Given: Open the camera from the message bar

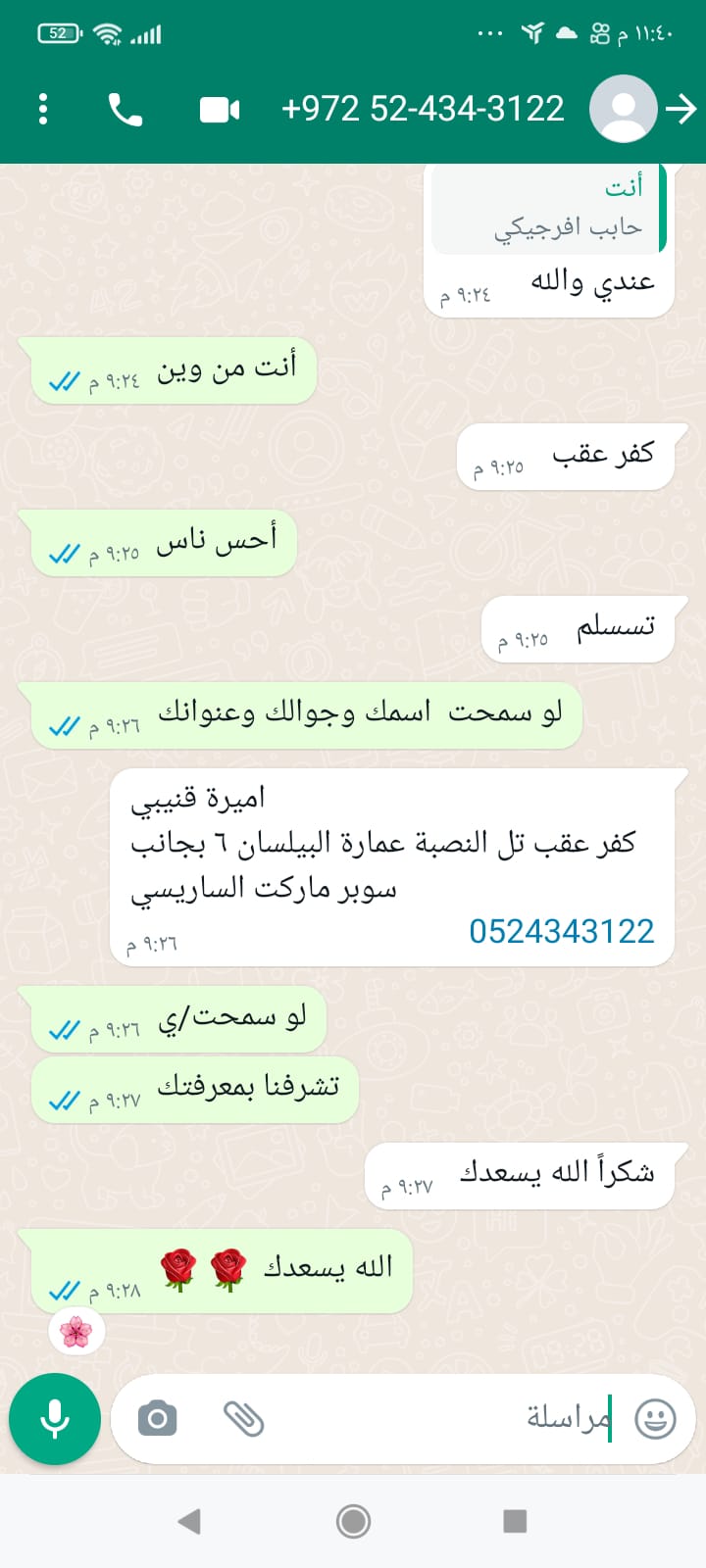Looking at the screenshot, I should (x=158, y=1418).
